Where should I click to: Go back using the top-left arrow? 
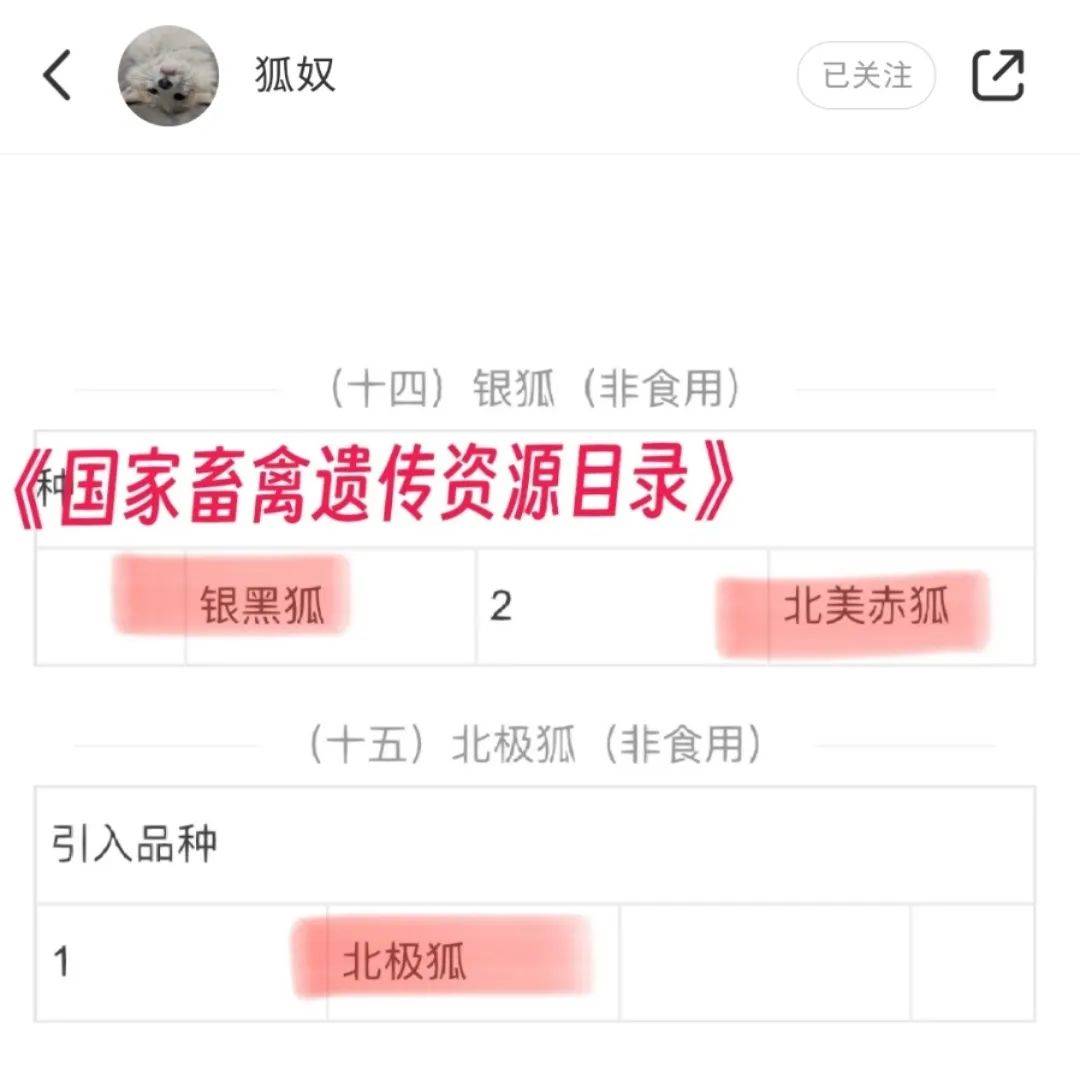tap(57, 76)
